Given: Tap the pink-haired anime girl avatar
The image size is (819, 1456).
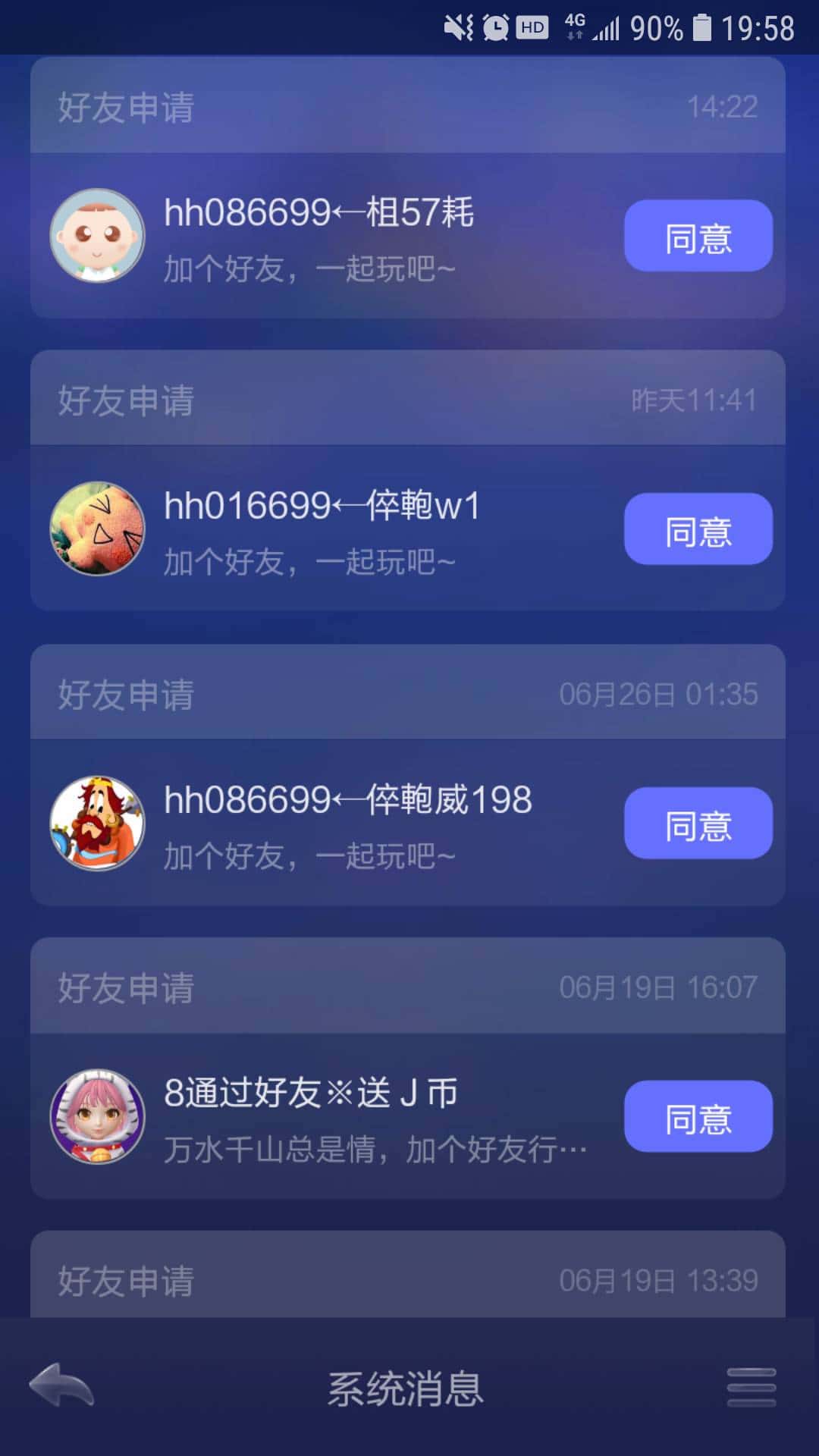Looking at the screenshot, I should coord(97,1116).
